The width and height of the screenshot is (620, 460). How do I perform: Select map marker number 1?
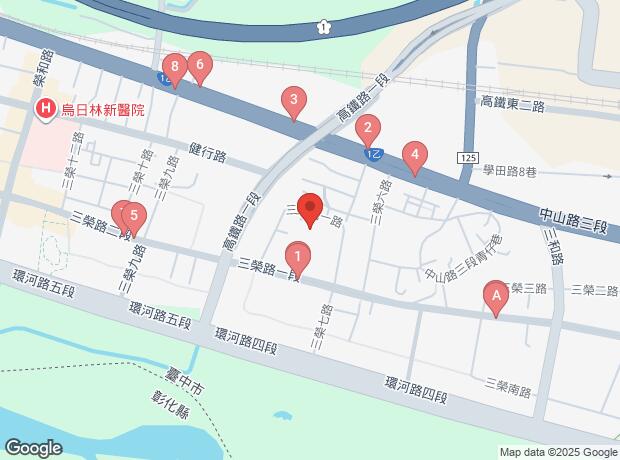[x=298, y=258]
